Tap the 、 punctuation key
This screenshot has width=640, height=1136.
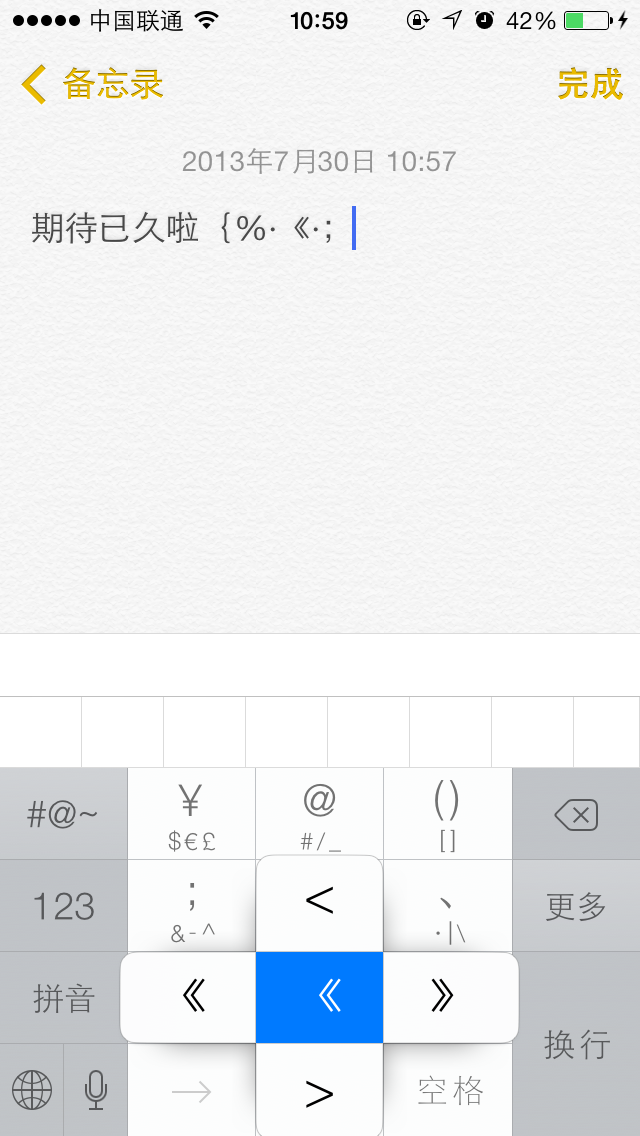[448, 906]
